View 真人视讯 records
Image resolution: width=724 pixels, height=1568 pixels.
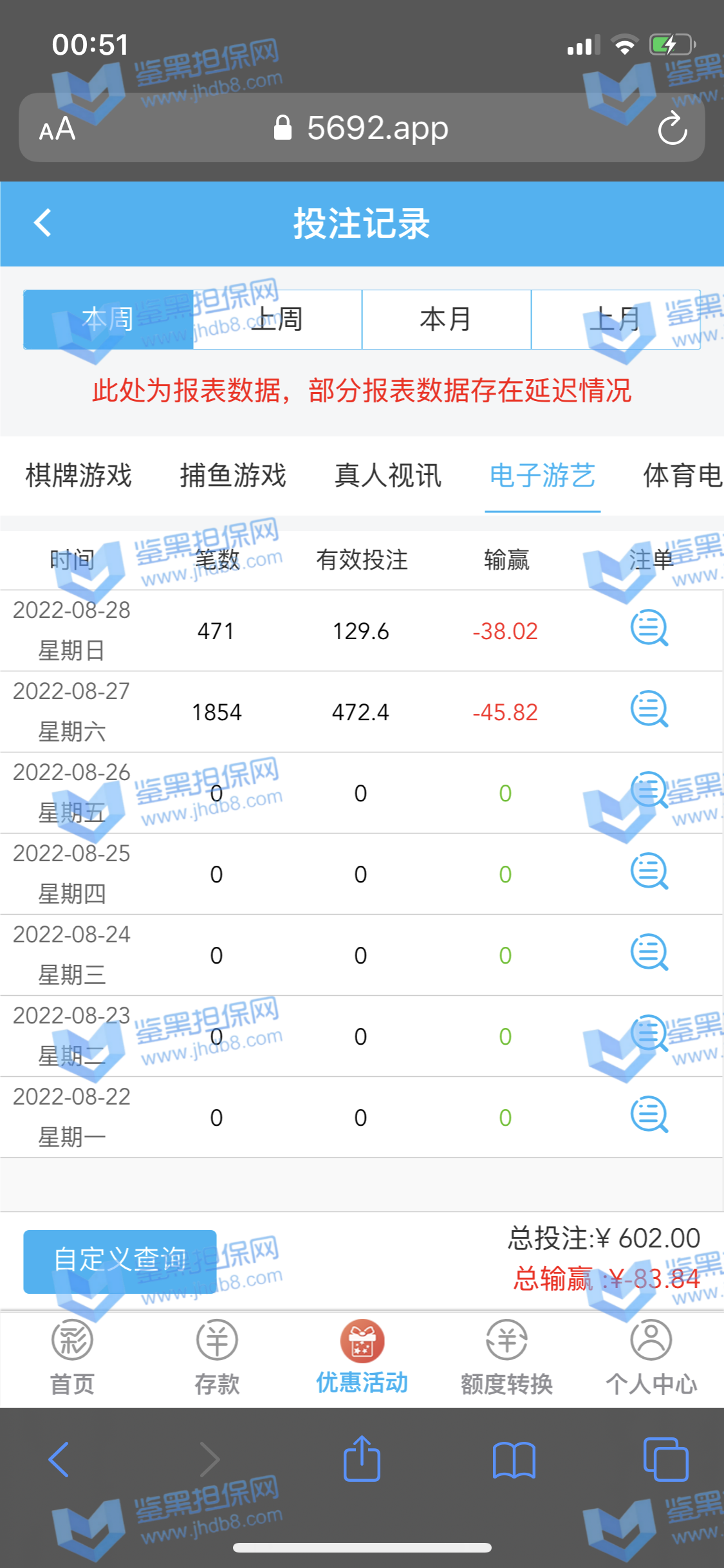tap(388, 476)
